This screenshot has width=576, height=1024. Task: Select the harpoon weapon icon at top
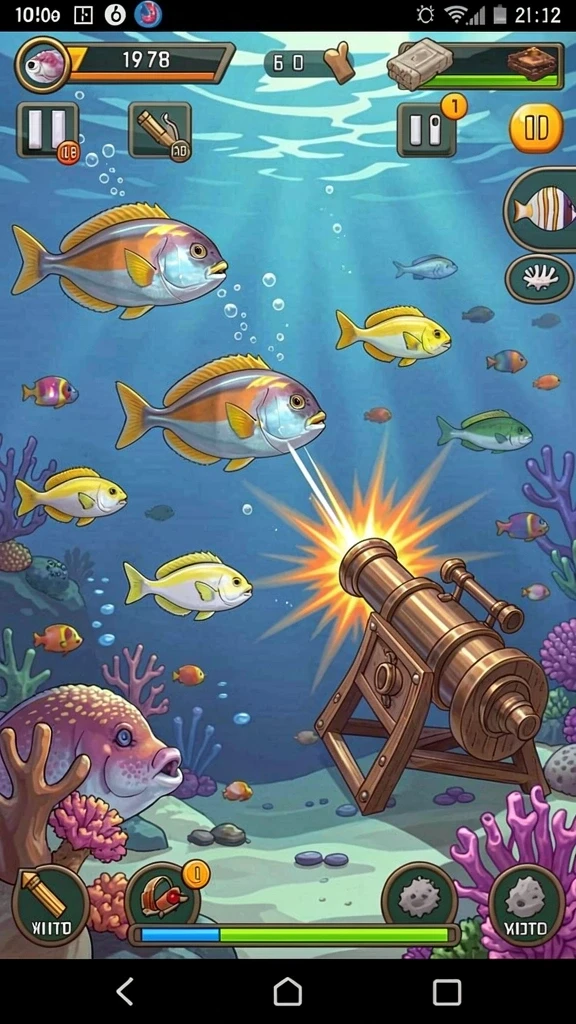pyautogui.click(x=160, y=131)
